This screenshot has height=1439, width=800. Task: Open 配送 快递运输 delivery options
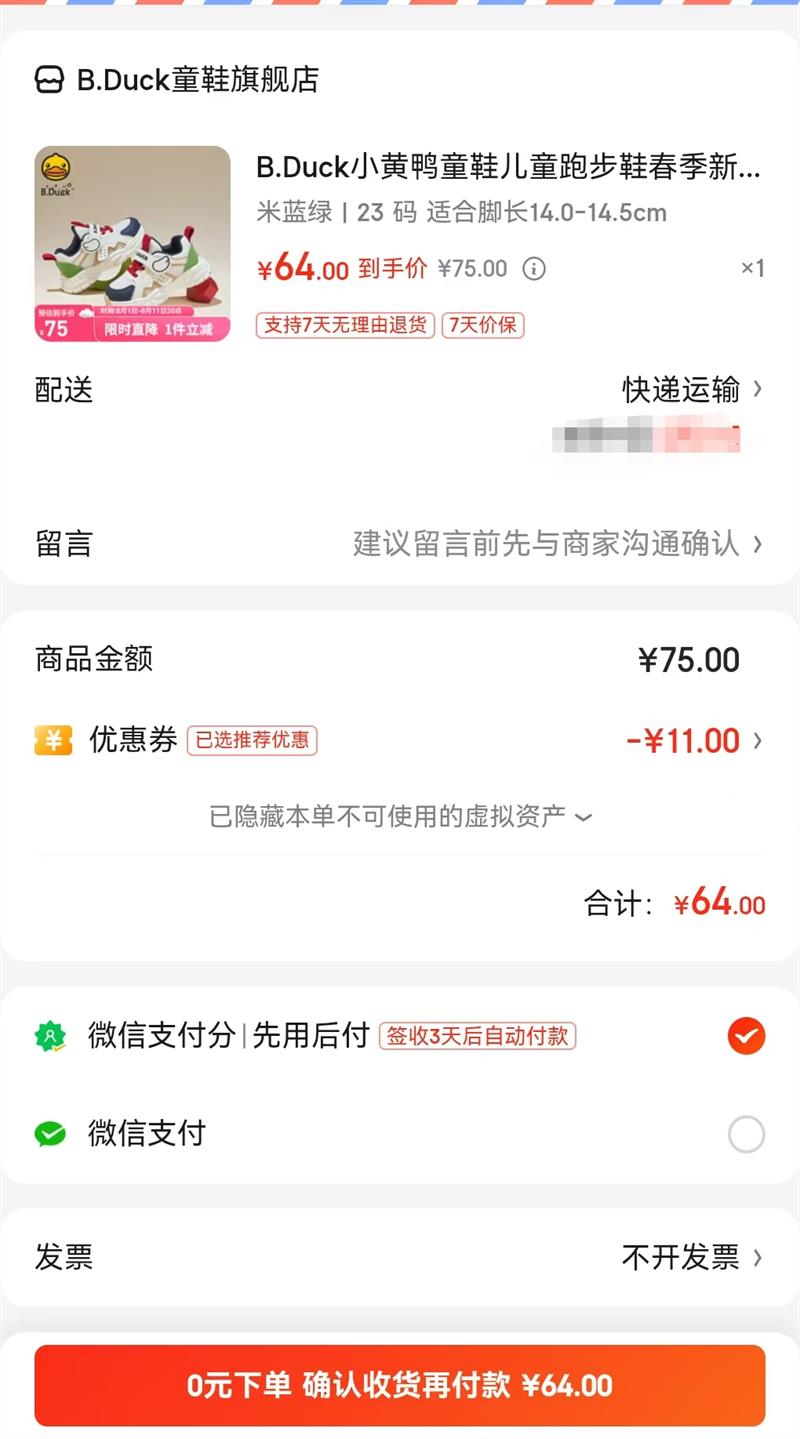690,389
